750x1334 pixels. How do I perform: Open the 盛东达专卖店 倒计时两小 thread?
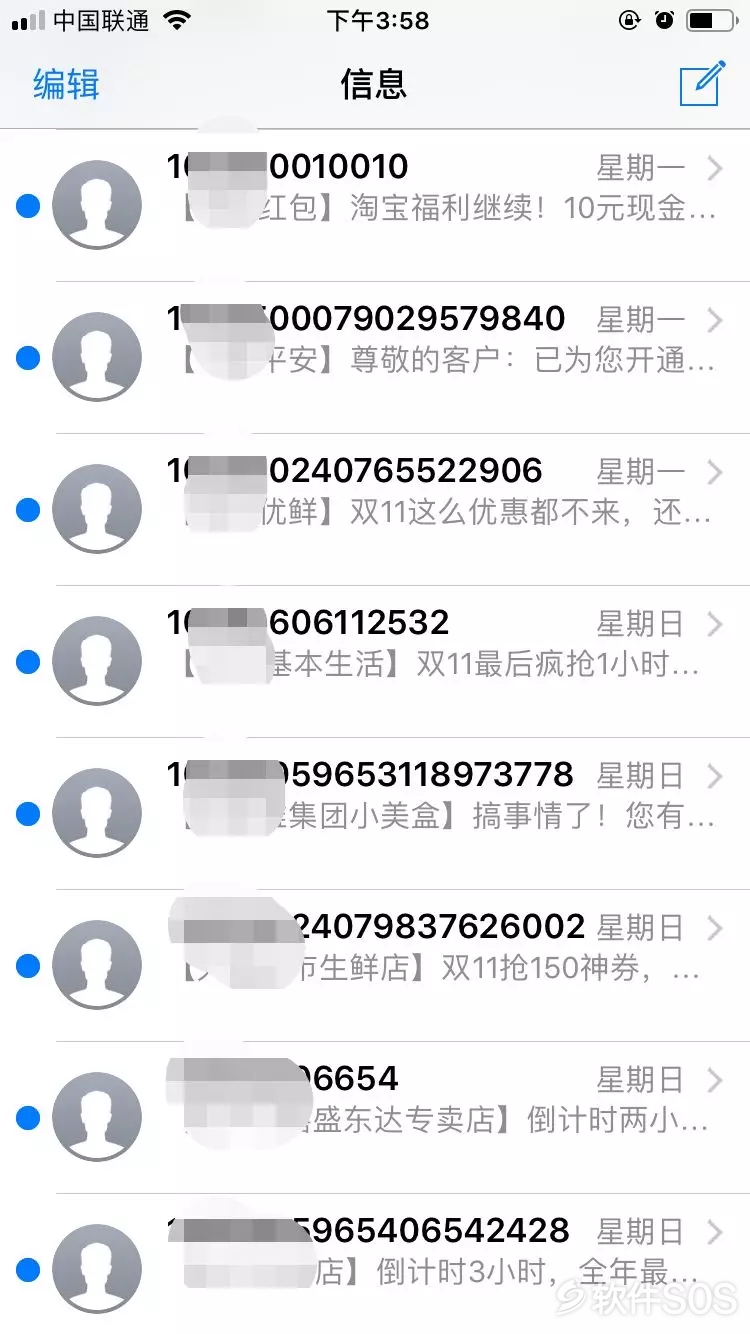(x=375, y=1118)
